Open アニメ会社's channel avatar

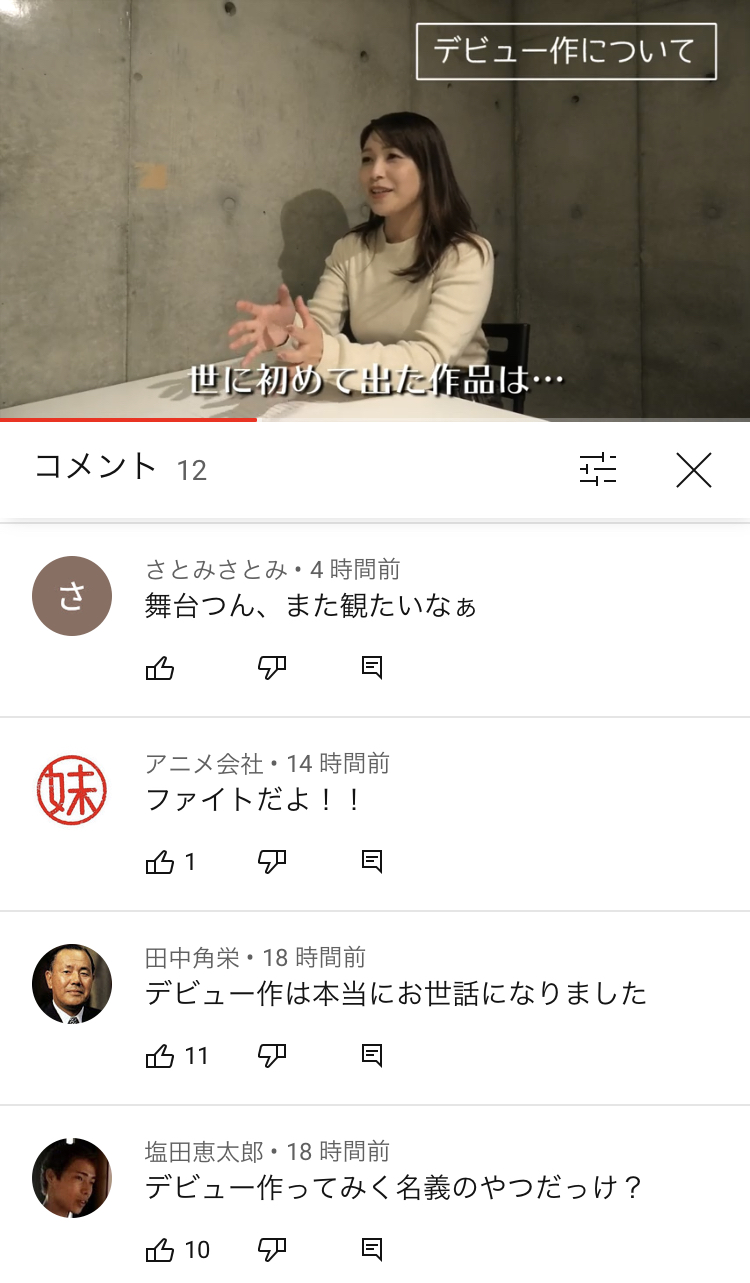(x=72, y=790)
